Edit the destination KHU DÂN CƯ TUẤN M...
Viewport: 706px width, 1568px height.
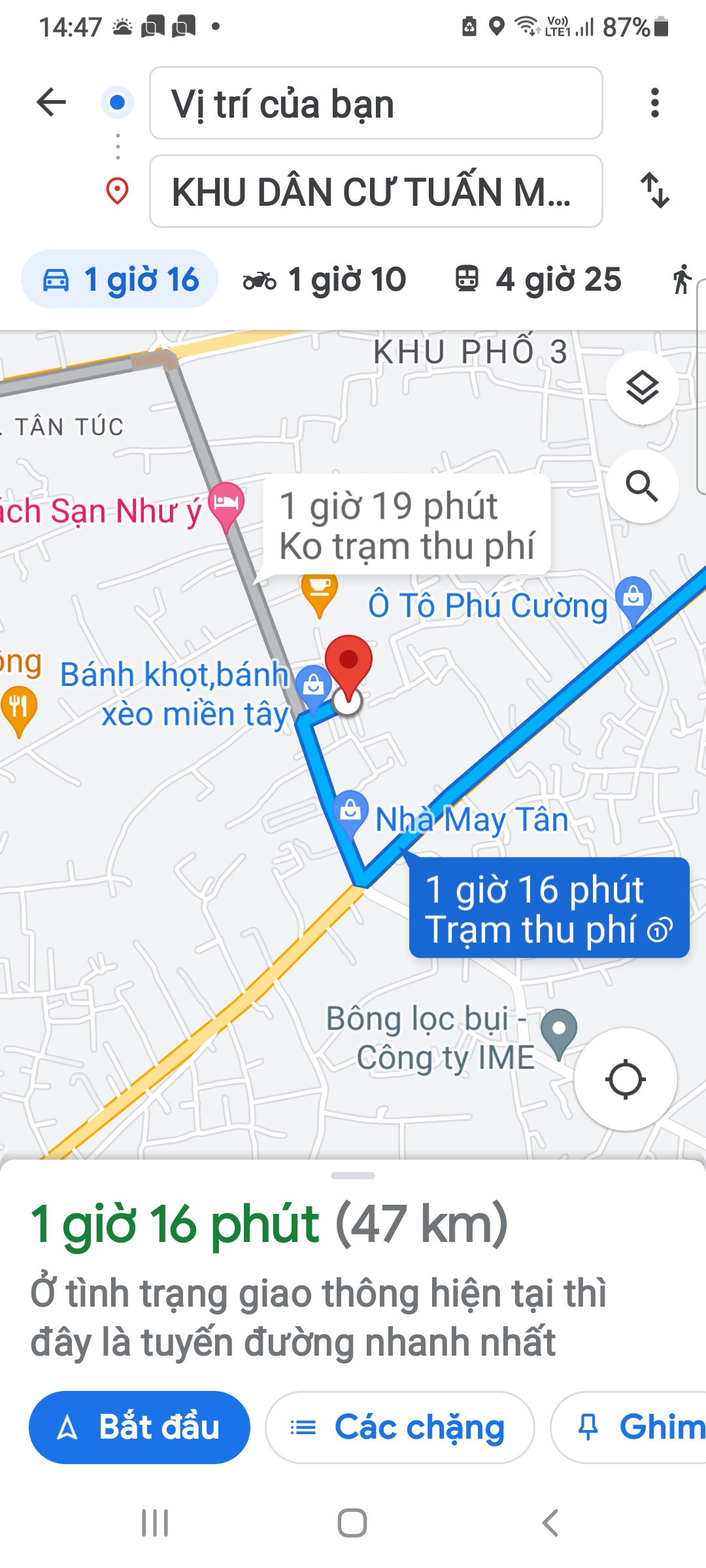tap(375, 191)
